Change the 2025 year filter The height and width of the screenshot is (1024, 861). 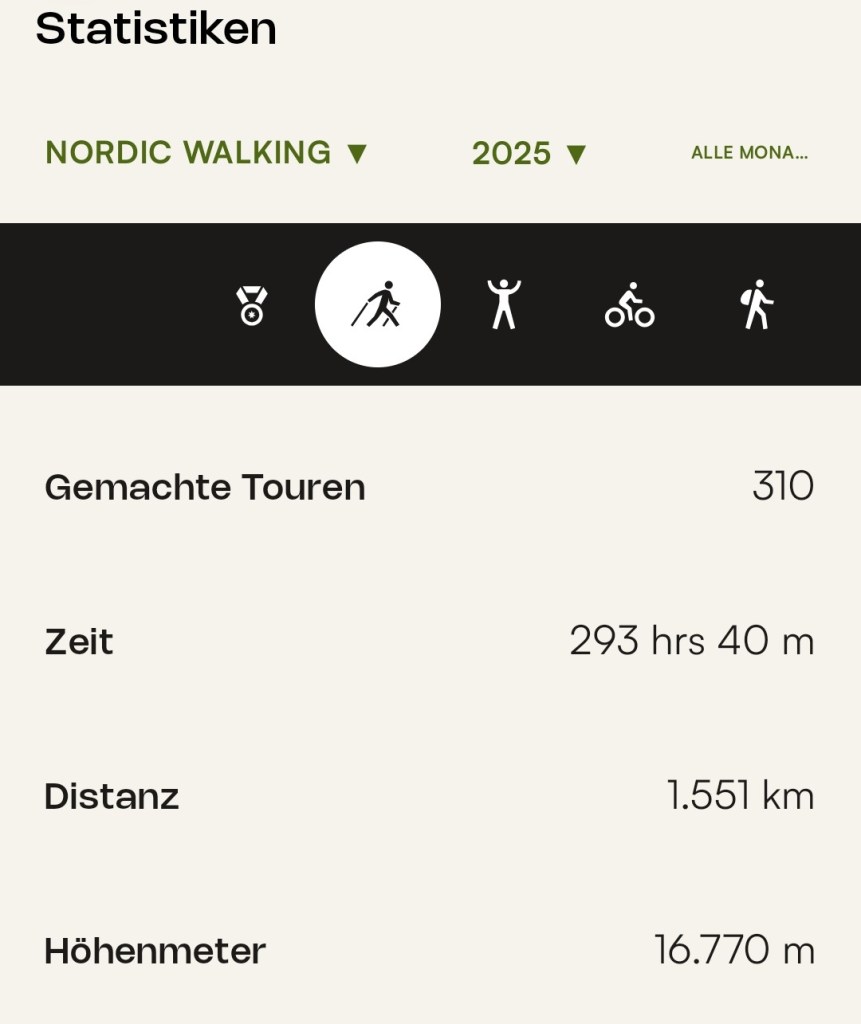point(529,154)
